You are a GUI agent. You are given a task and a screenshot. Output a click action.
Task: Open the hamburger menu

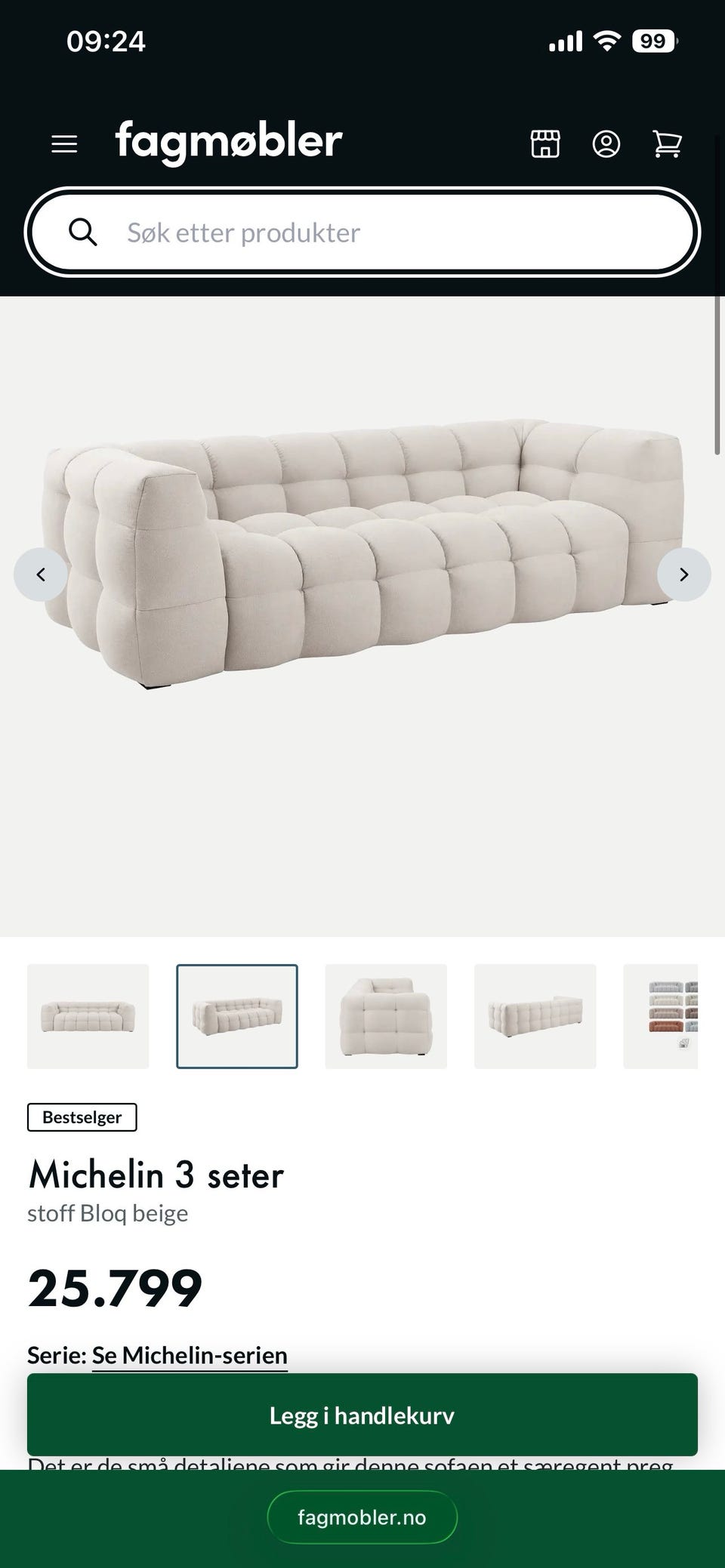coord(64,143)
